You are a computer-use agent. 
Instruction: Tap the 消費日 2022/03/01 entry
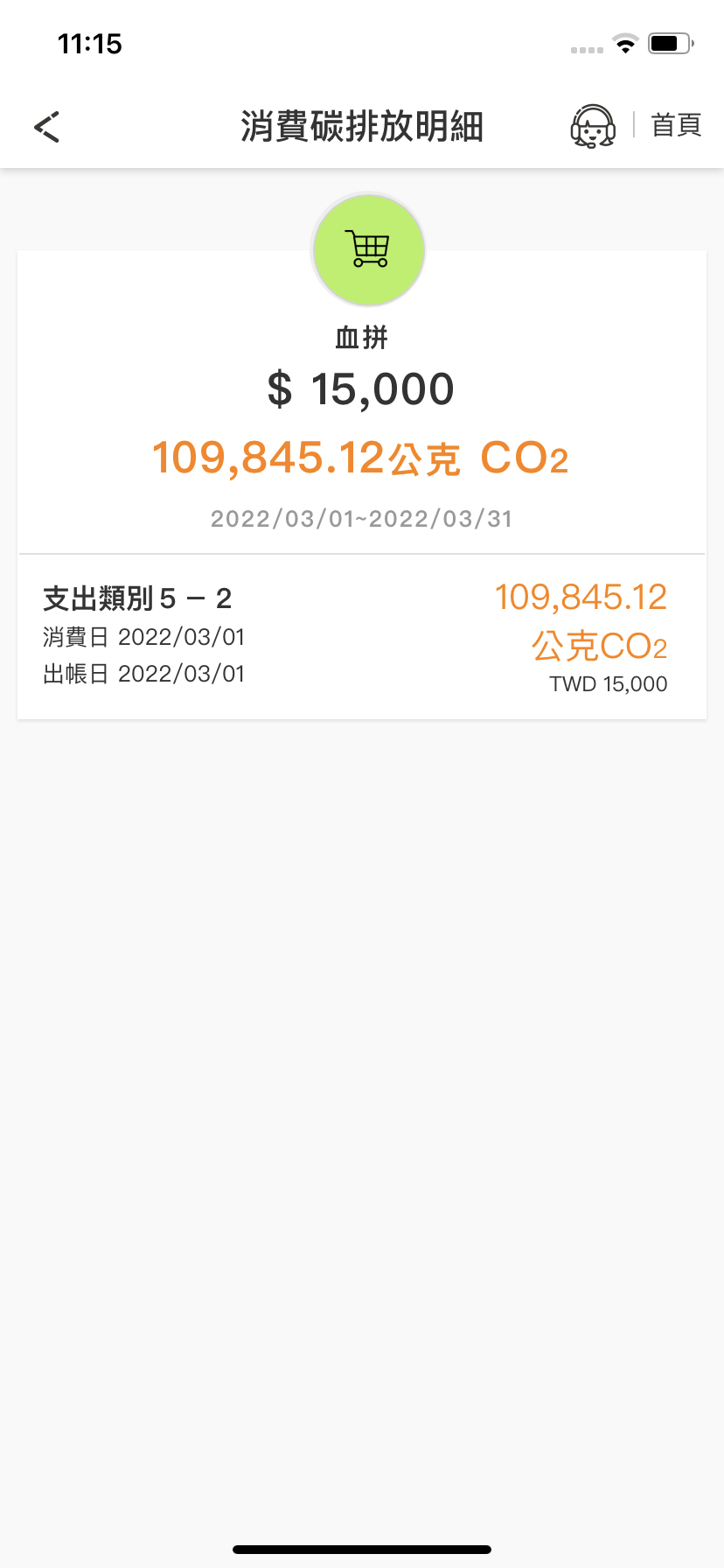(144, 636)
